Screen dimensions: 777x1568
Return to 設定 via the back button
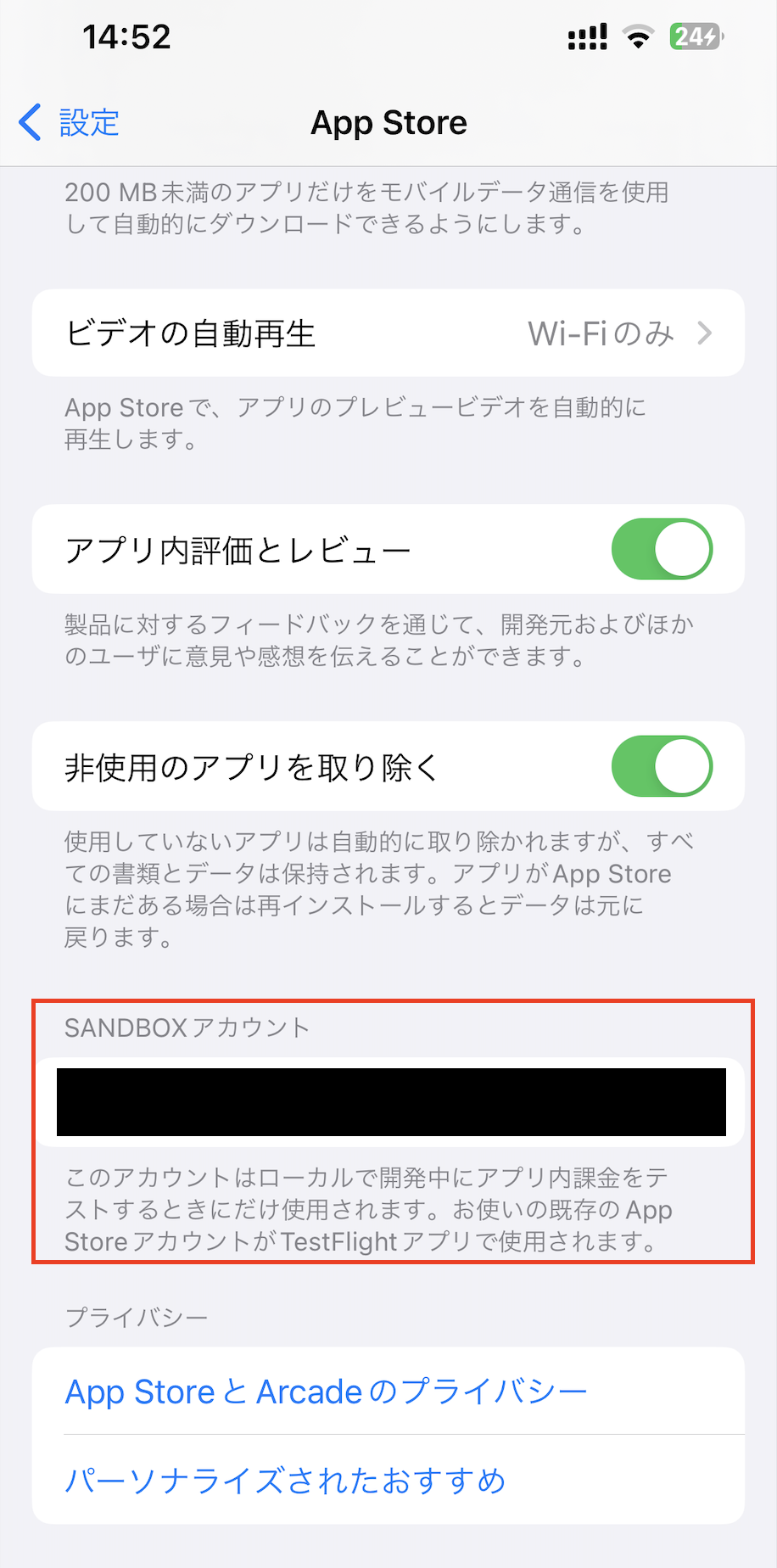click(x=68, y=122)
